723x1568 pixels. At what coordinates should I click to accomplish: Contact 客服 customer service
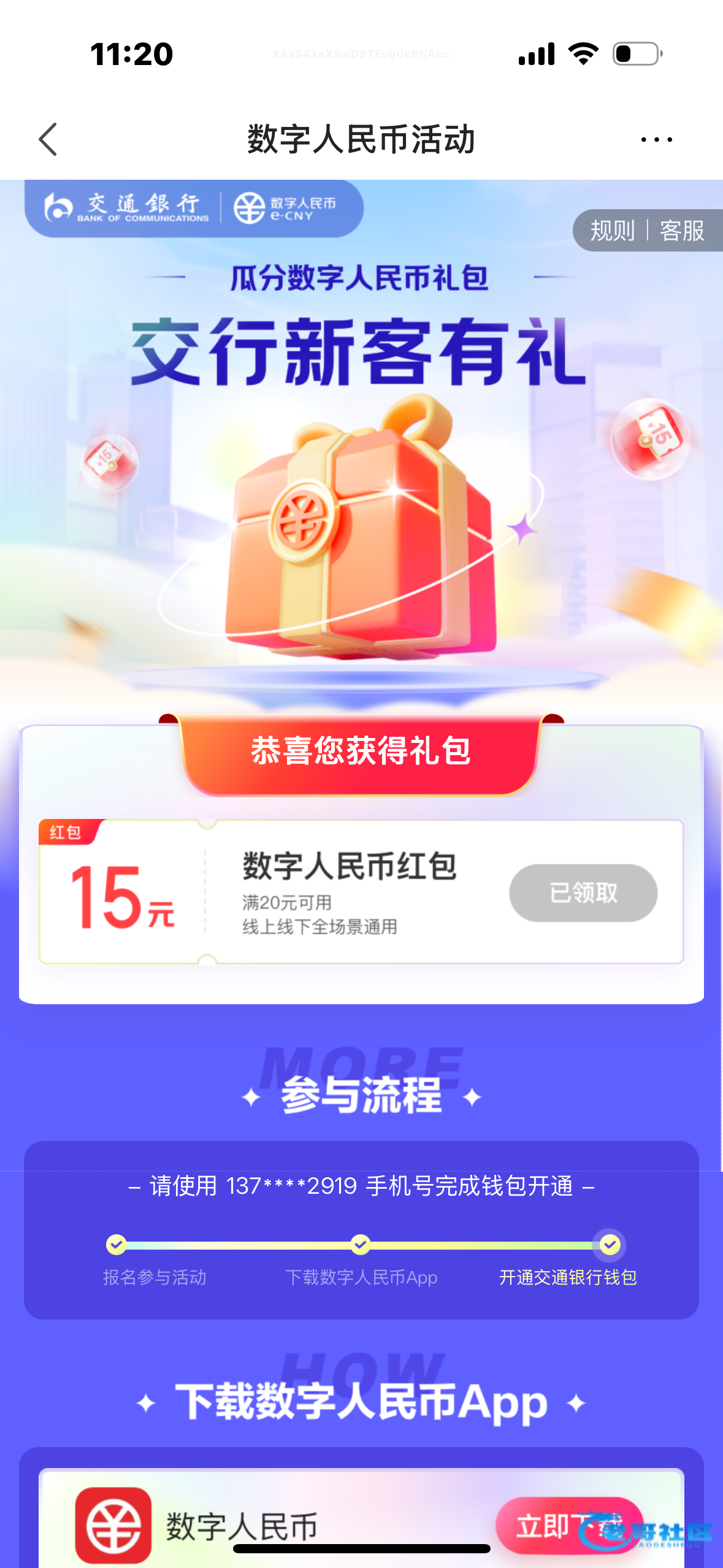click(x=681, y=231)
